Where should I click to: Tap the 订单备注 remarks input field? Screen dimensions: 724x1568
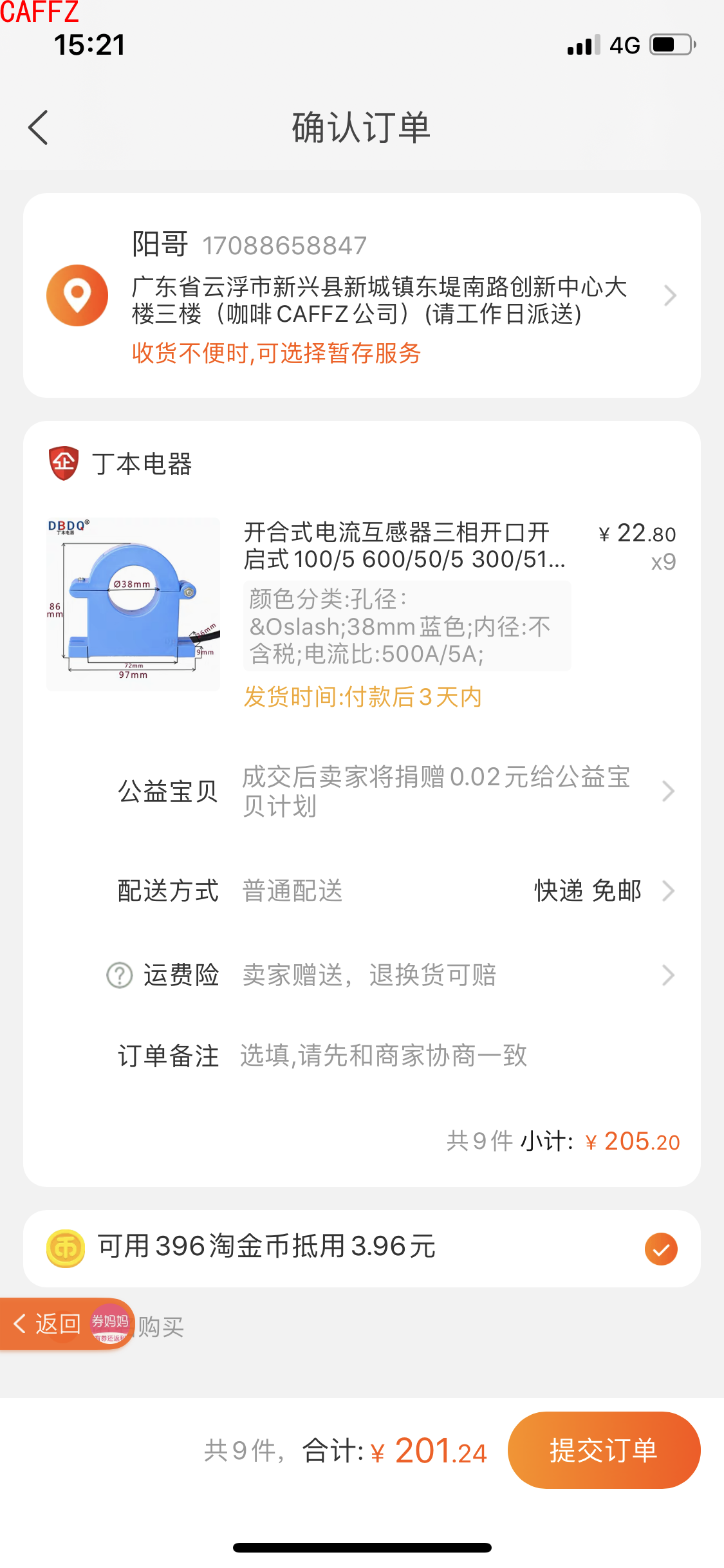pos(383,1054)
